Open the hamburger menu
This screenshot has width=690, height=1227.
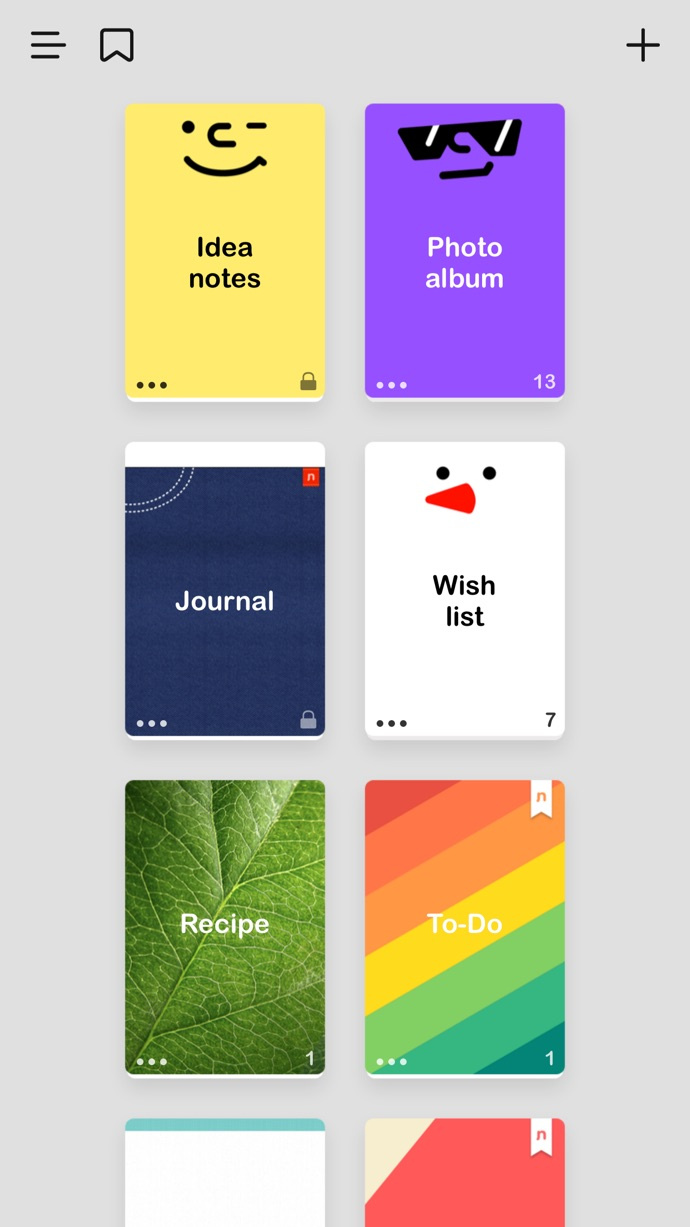[48, 45]
